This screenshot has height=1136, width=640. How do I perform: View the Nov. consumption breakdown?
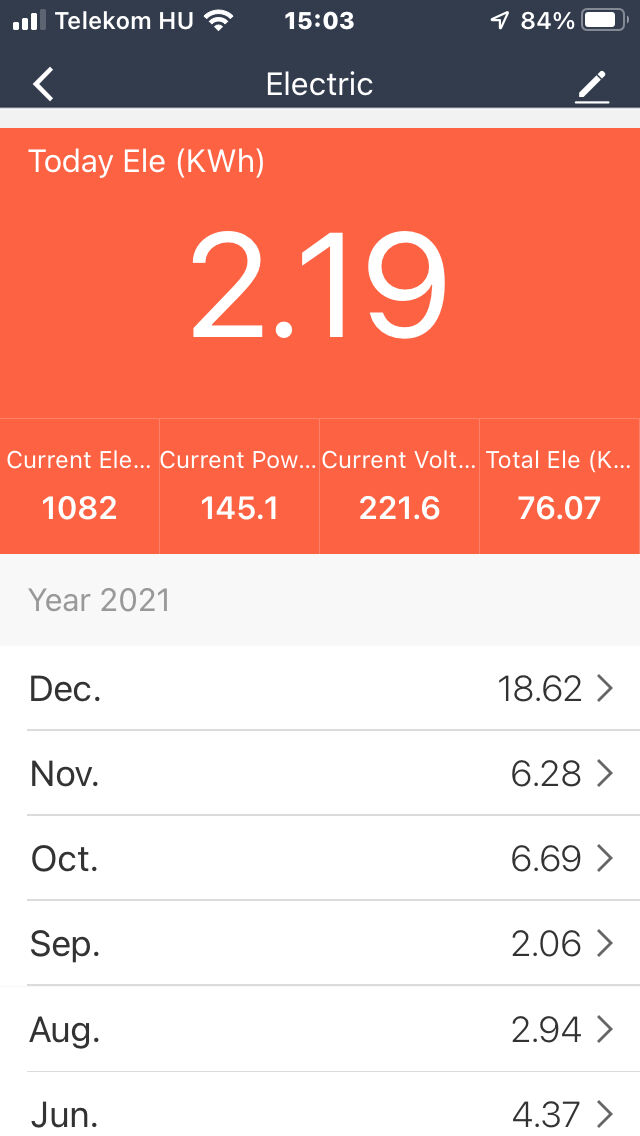click(320, 774)
